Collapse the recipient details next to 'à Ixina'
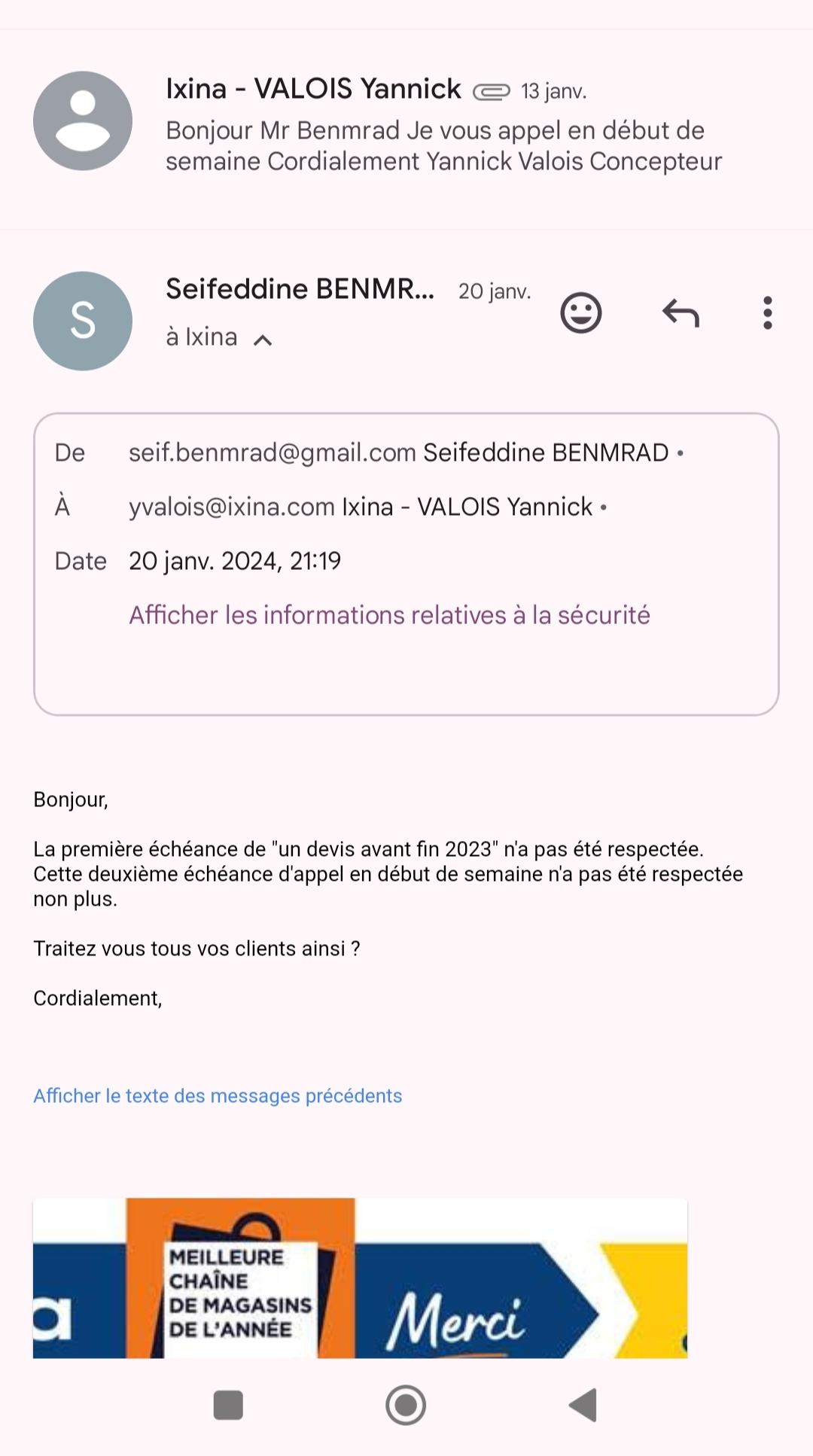Screen dimensions: 813x1456 [x=263, y=340]
